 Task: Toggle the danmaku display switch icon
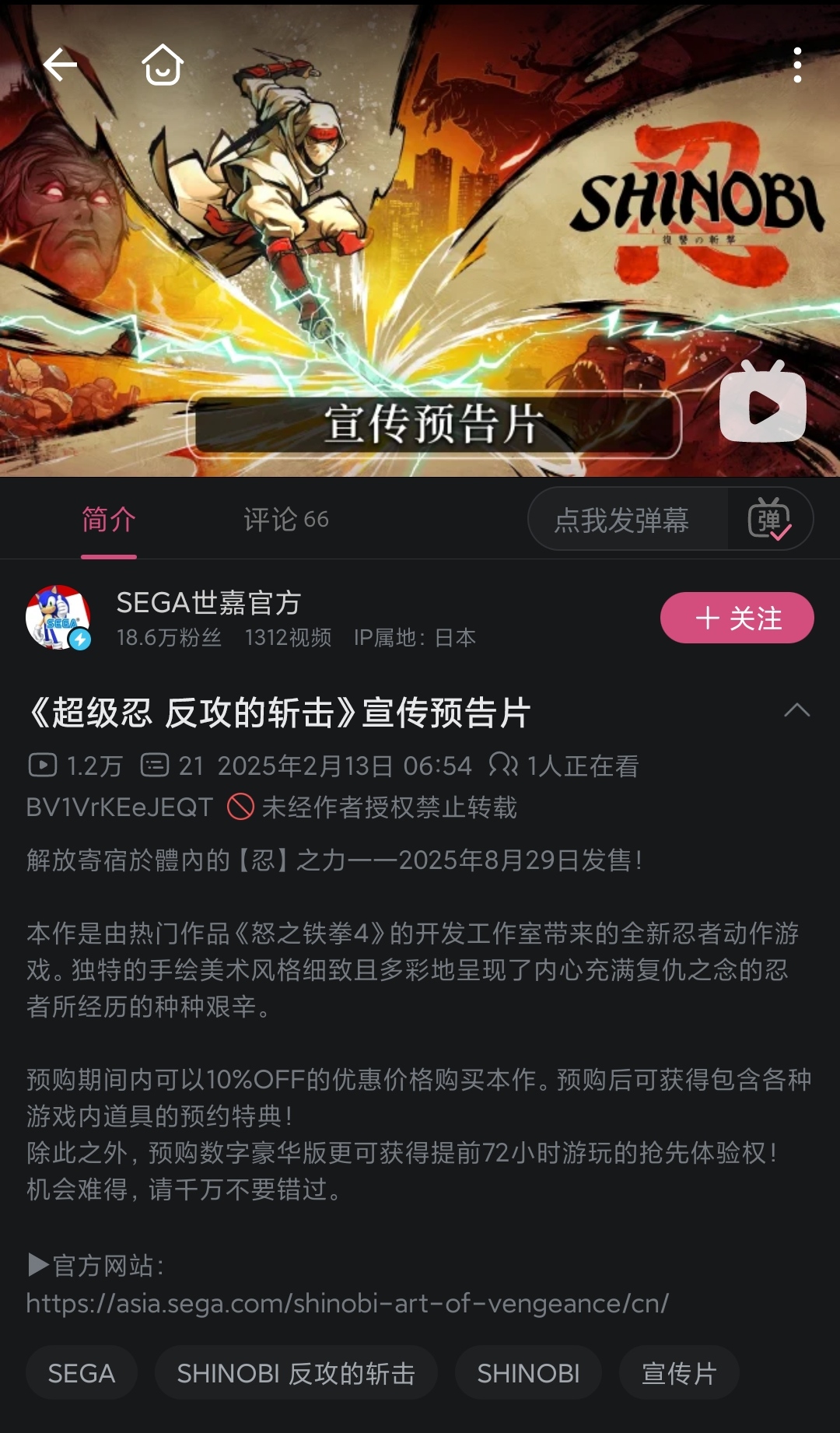click(769, 520)
